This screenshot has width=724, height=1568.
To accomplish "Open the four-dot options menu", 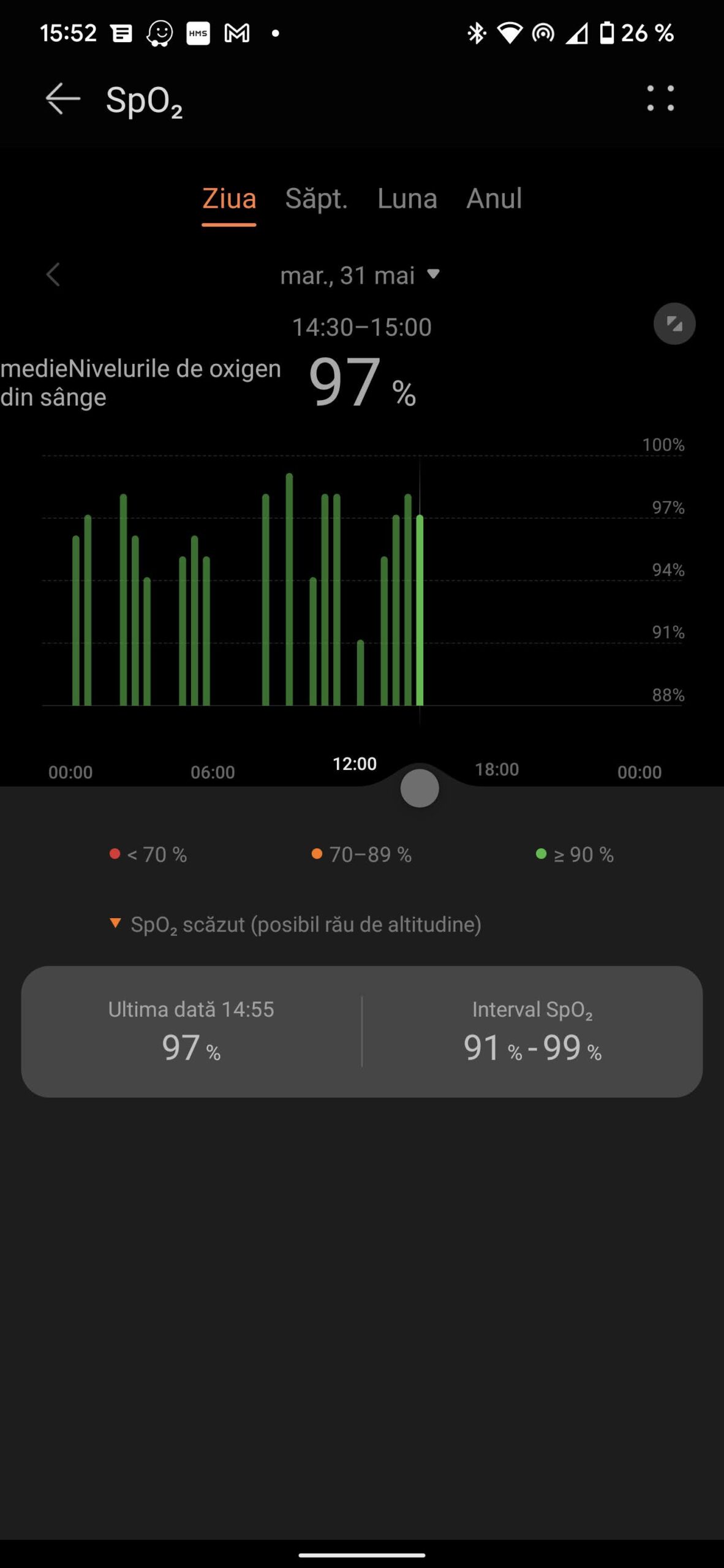I will [660, 99].
